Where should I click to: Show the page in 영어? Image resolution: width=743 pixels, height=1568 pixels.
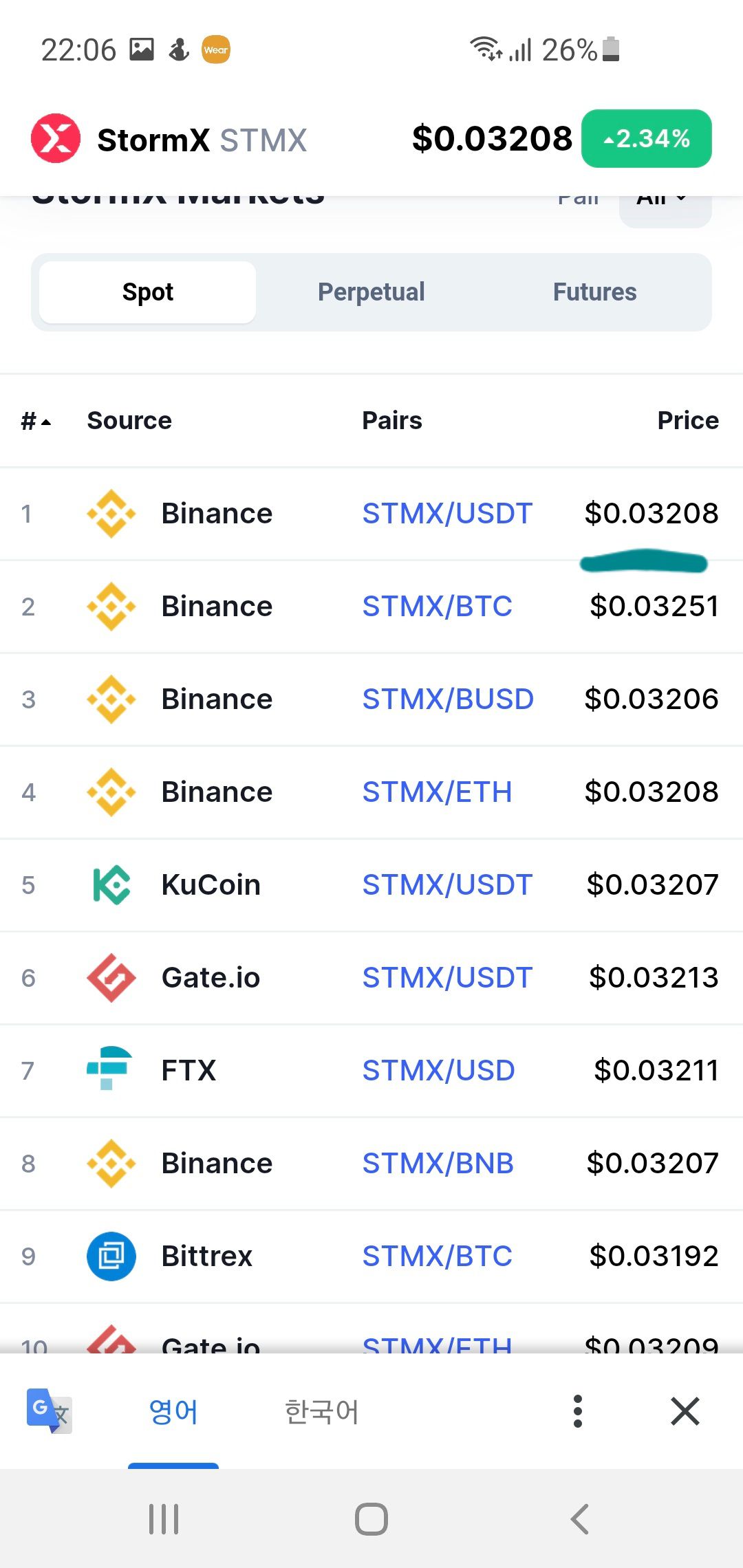click(x=173, y=1412)
